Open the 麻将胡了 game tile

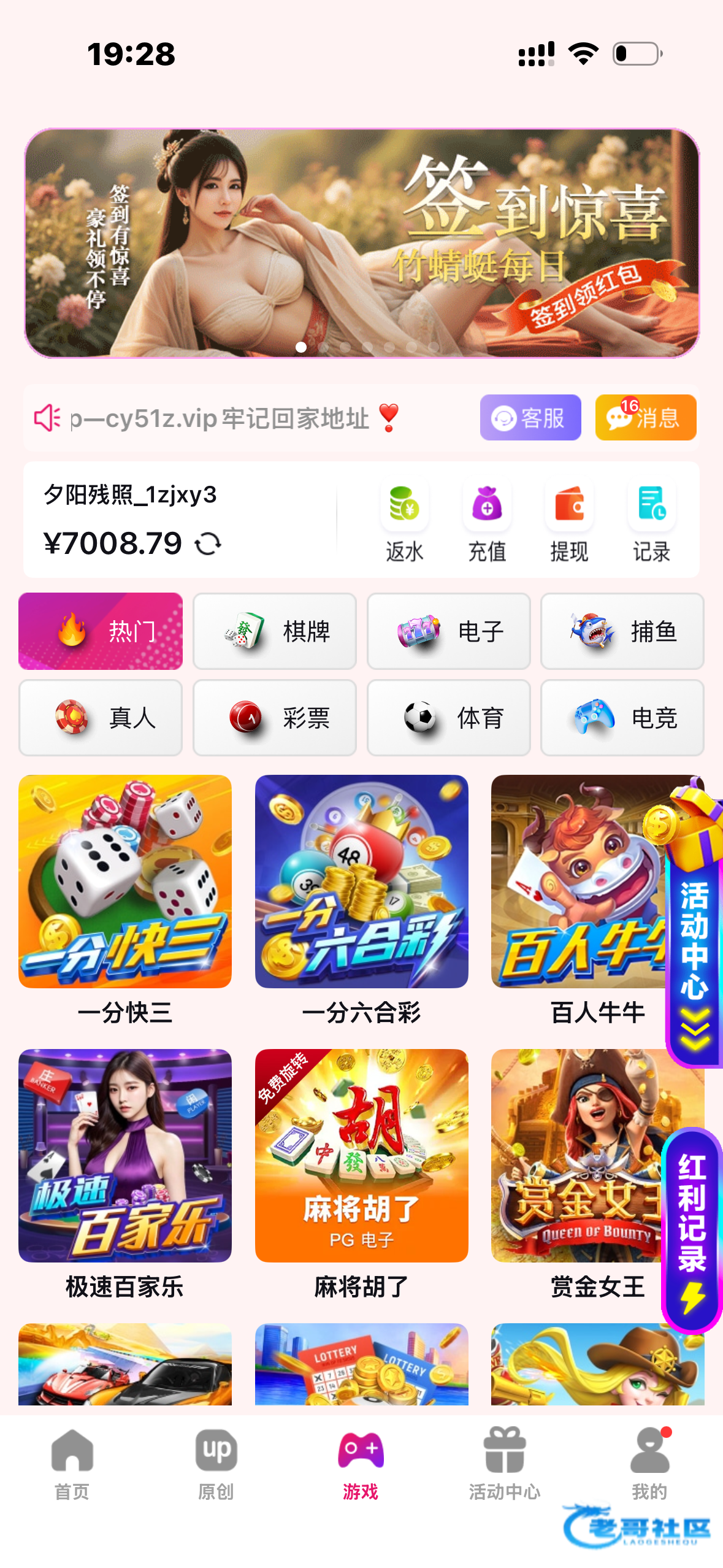pos(361,1156)
